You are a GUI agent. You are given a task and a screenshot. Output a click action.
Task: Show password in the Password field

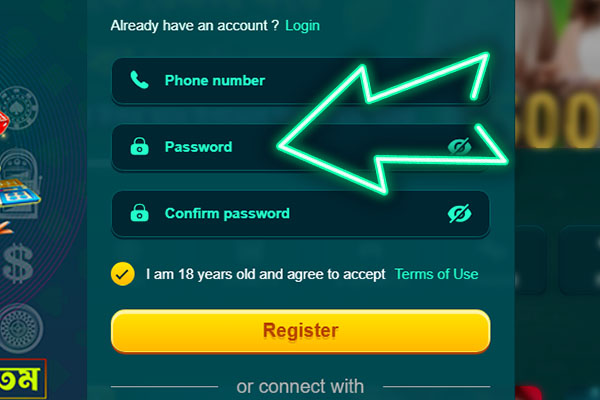[459, 147]
